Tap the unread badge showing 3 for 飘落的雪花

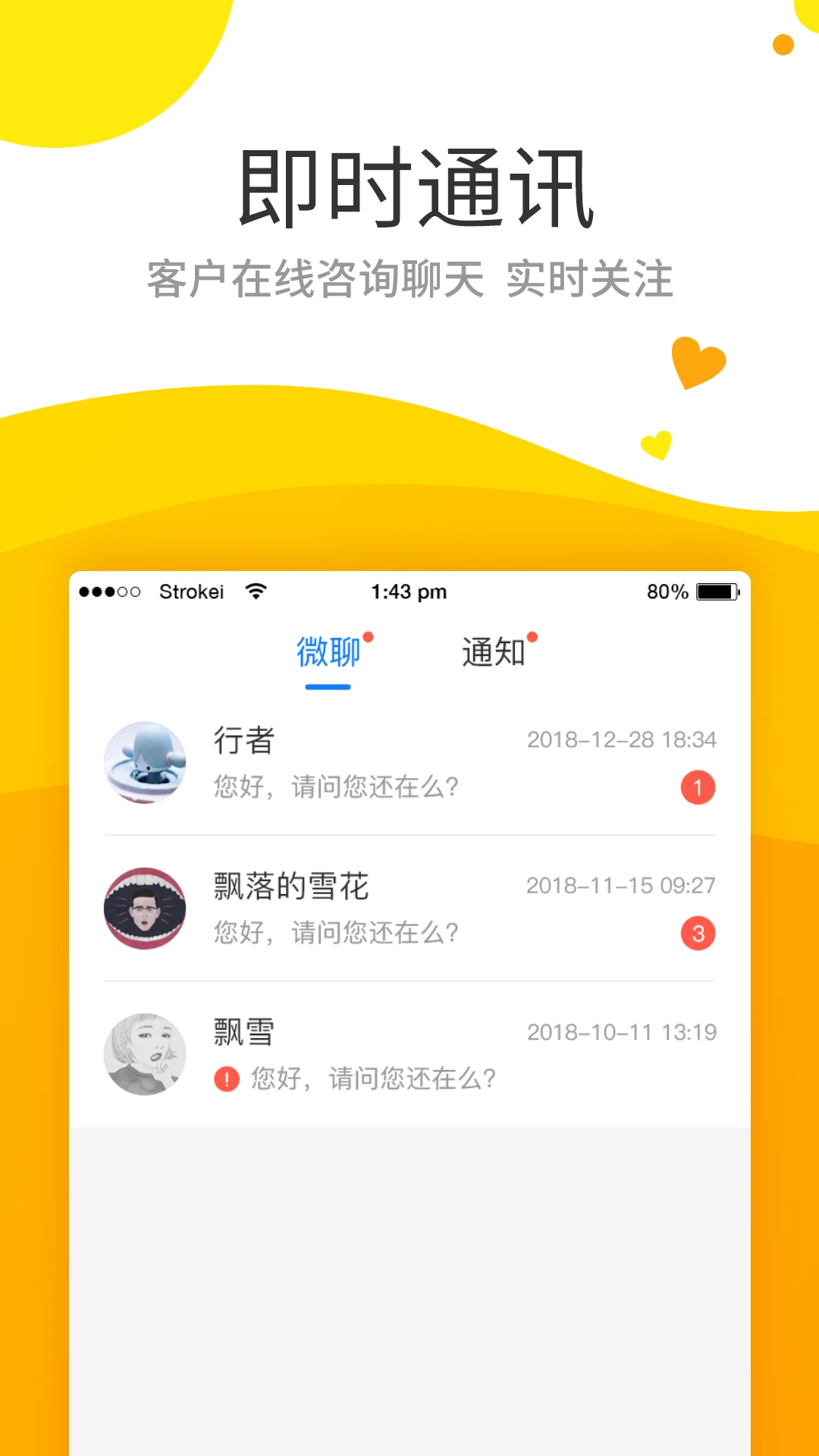click(x=697, y=934)
